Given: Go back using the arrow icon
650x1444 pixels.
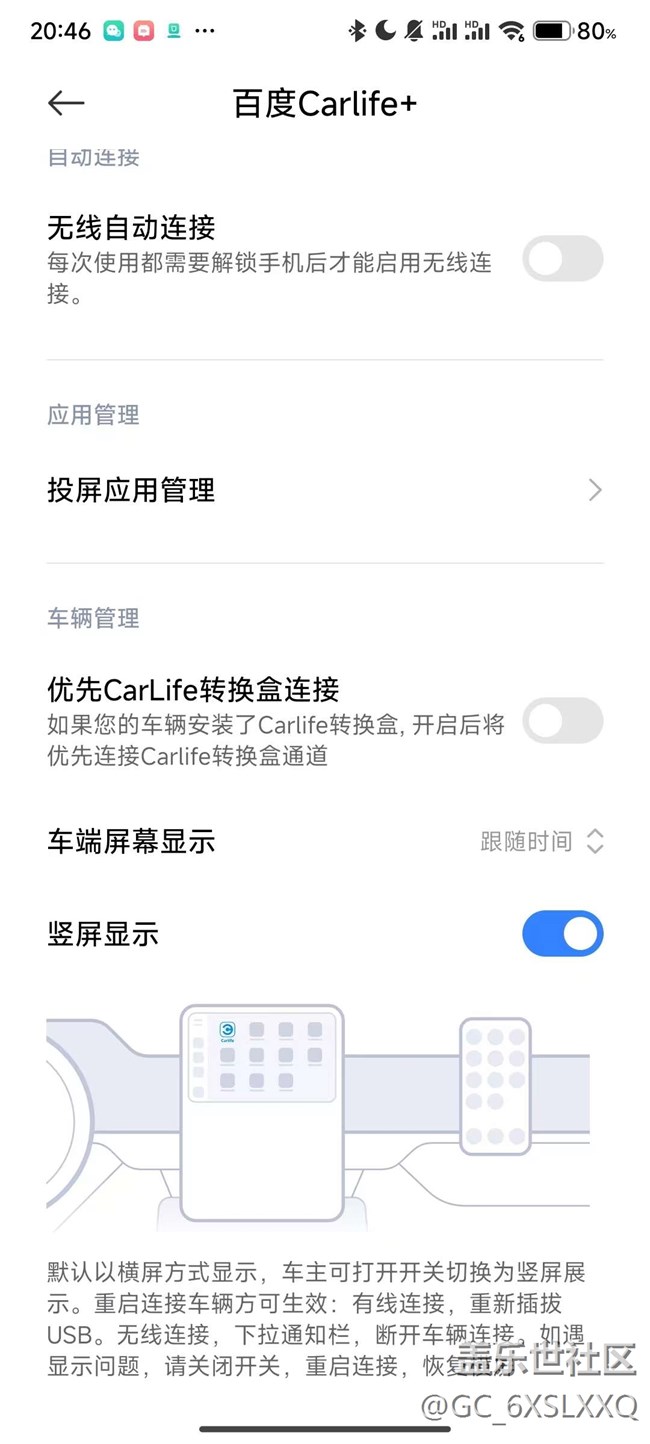Looking at the screenshot, I should (x=66, y=103).
